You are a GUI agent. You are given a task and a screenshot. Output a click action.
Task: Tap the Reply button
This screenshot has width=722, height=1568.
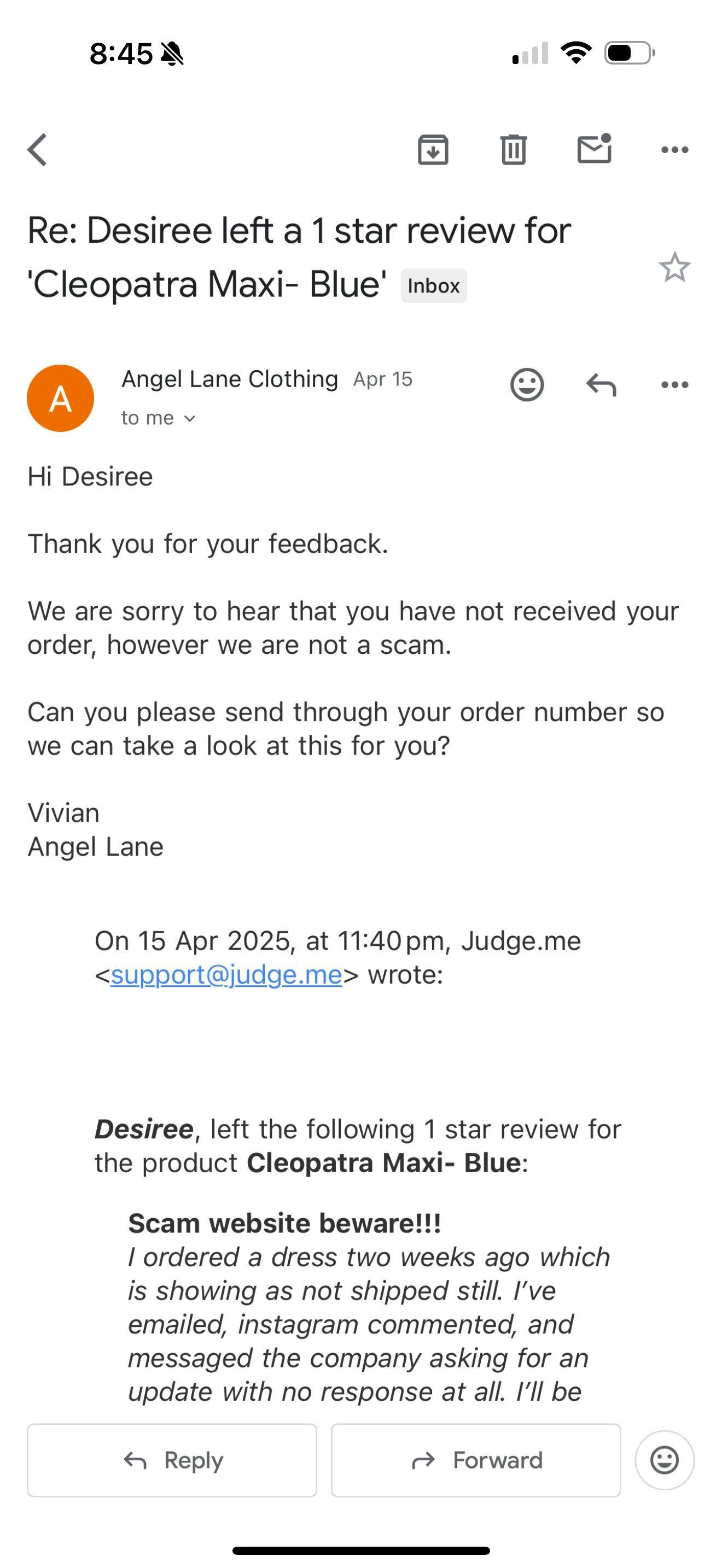coord(172,1460)
